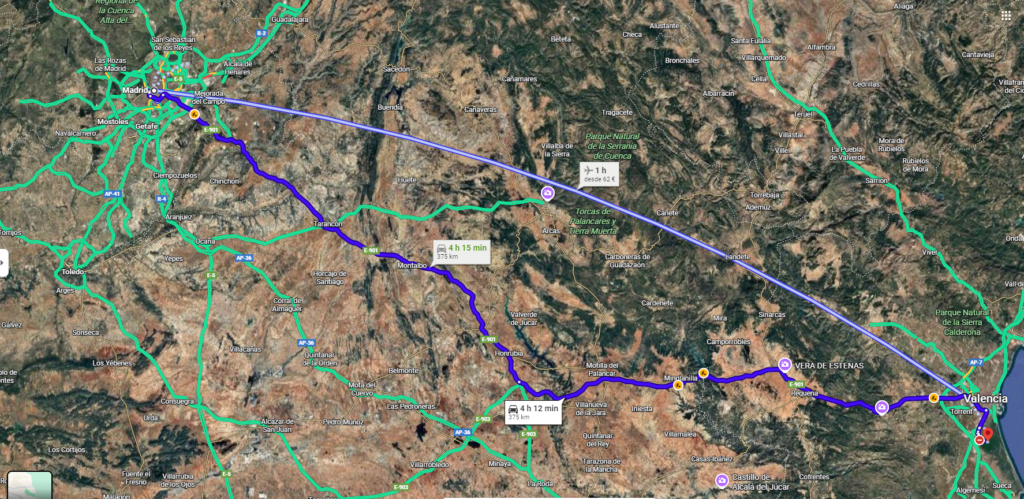This screenshot has height=499, width=1024.
Task: Open Castillo de Alcalá del Júcar marker
Action: coord(722,482)
